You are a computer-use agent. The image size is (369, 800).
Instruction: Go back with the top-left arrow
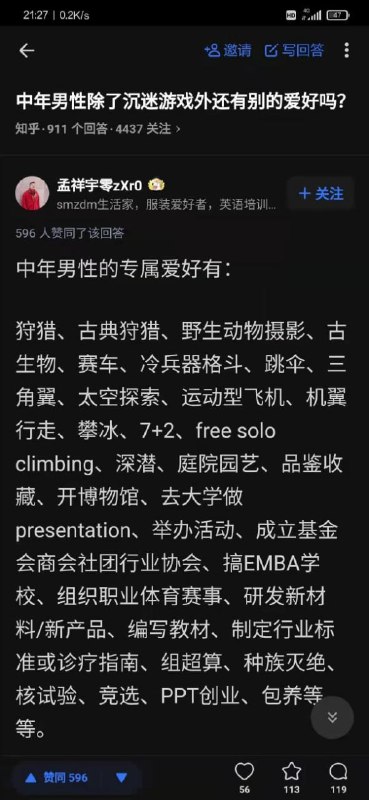pyautogui.click(x=27, y=51)
